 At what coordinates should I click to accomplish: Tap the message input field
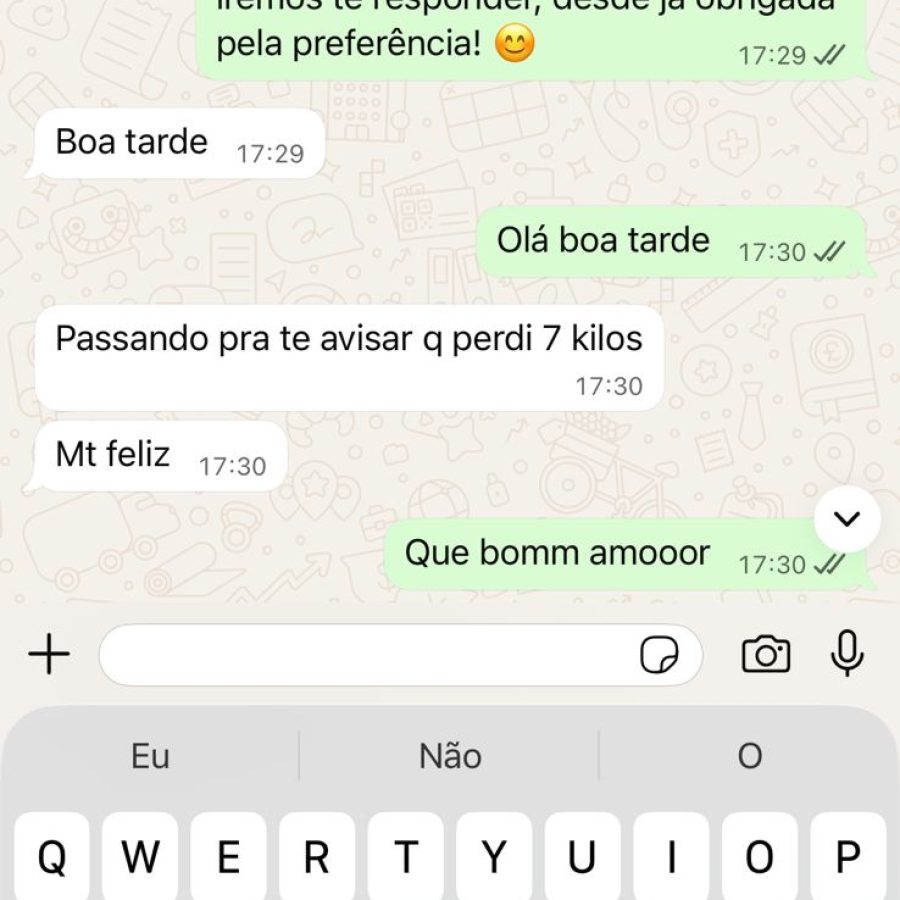pos(370,655)
